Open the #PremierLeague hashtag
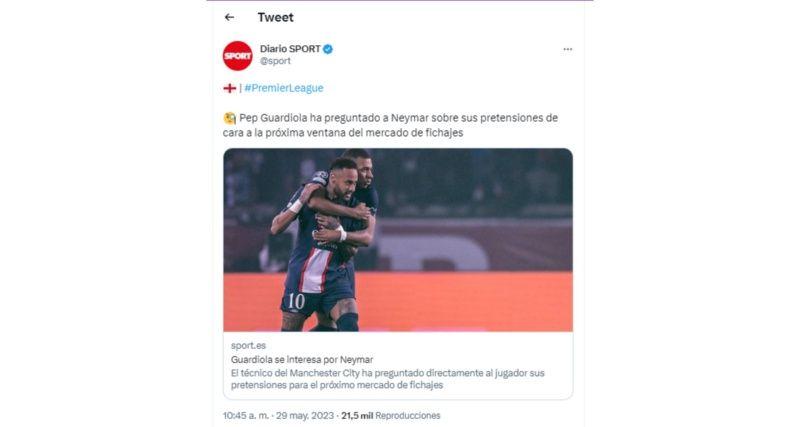This screenshot has width=800, height=427. pos(283,88)
